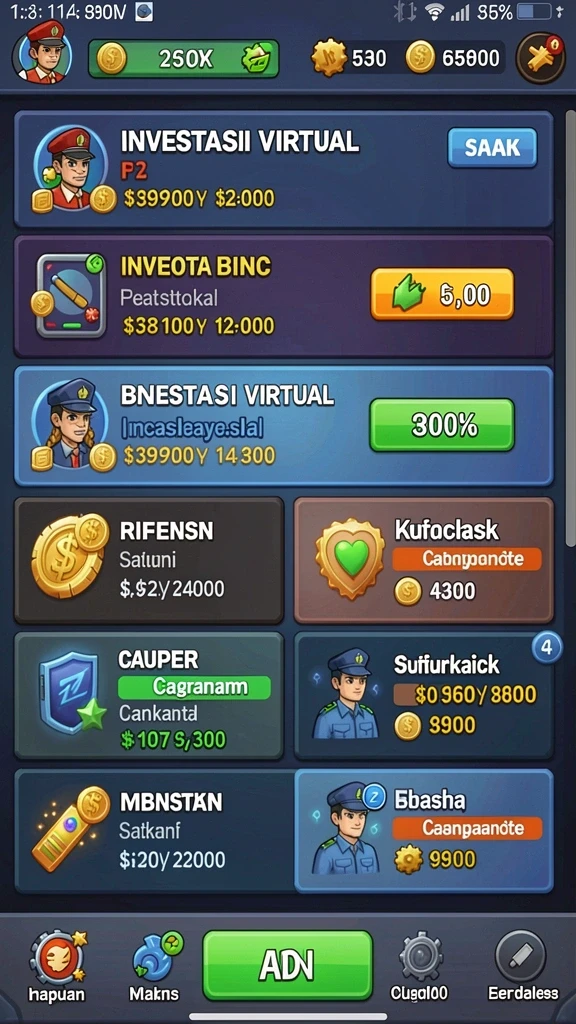Switch to the hapuan tab
Image resolution: width=576 pixels, height=1024 pixels.
pyautogui.click(x=57, y=967)
